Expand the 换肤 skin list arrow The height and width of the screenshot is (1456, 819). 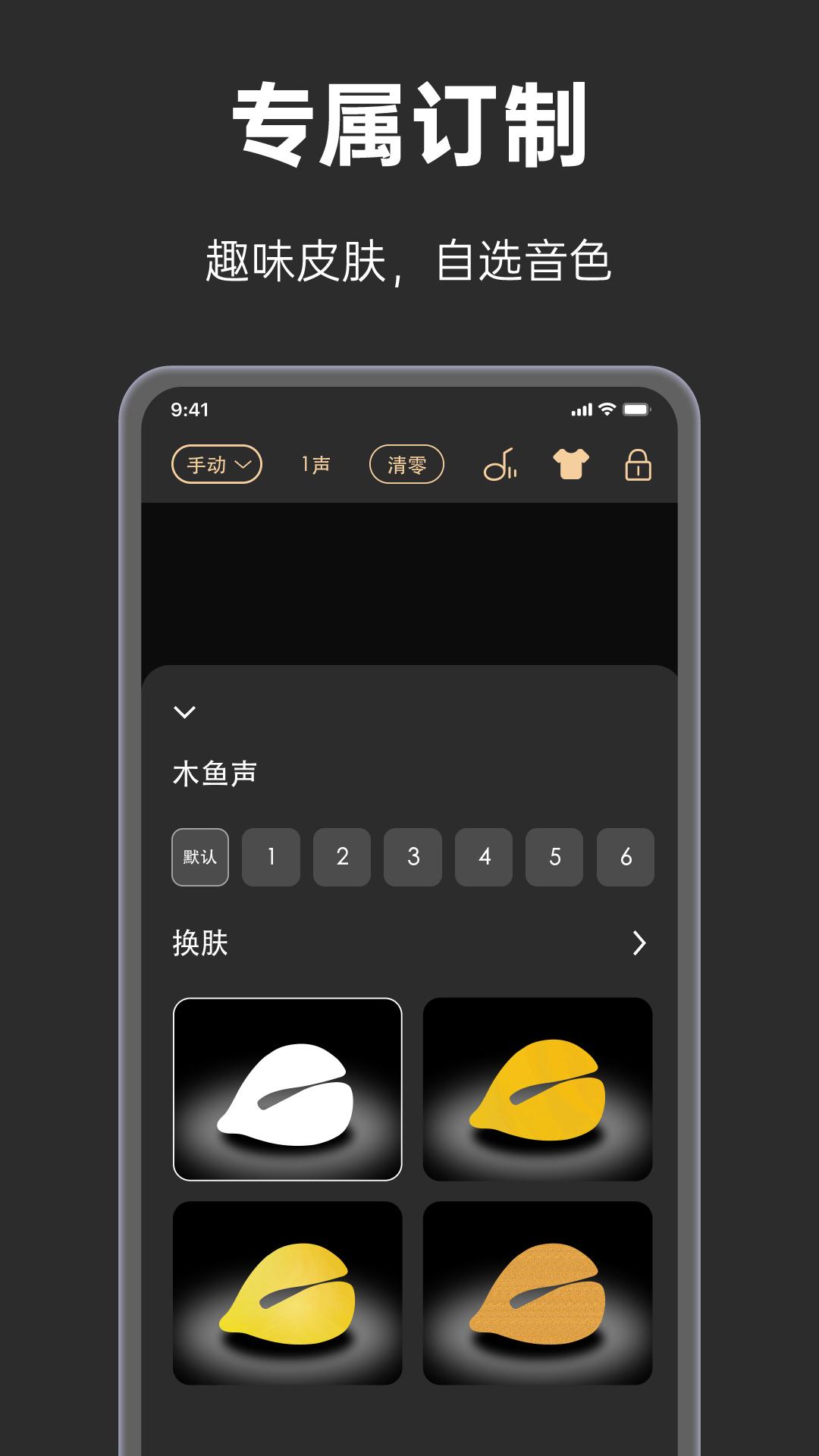click(x=639, y=944)
